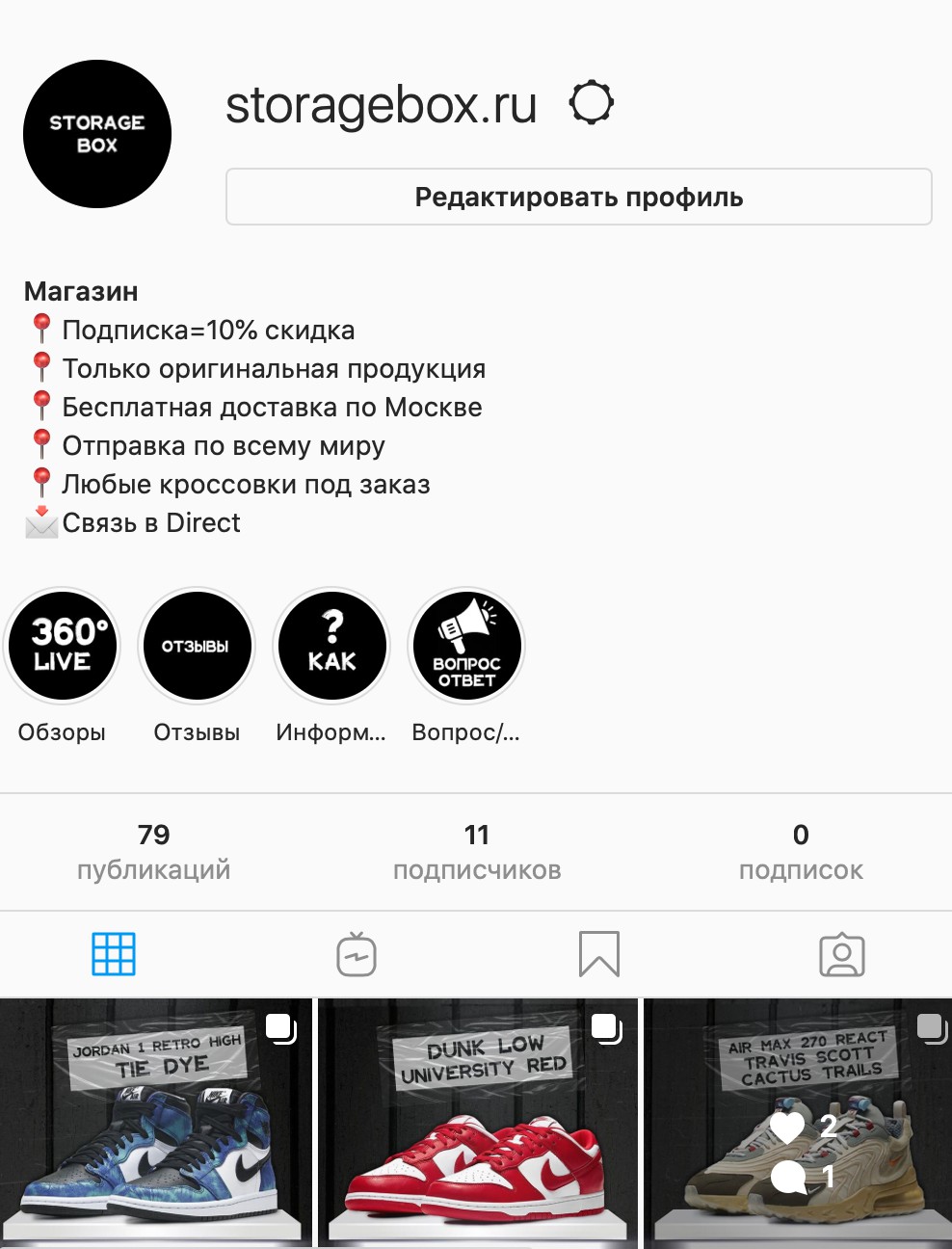This screenshot has height=1249, width=952.
Task: Open the Обзоры story highlight
Action: [63, 646]
